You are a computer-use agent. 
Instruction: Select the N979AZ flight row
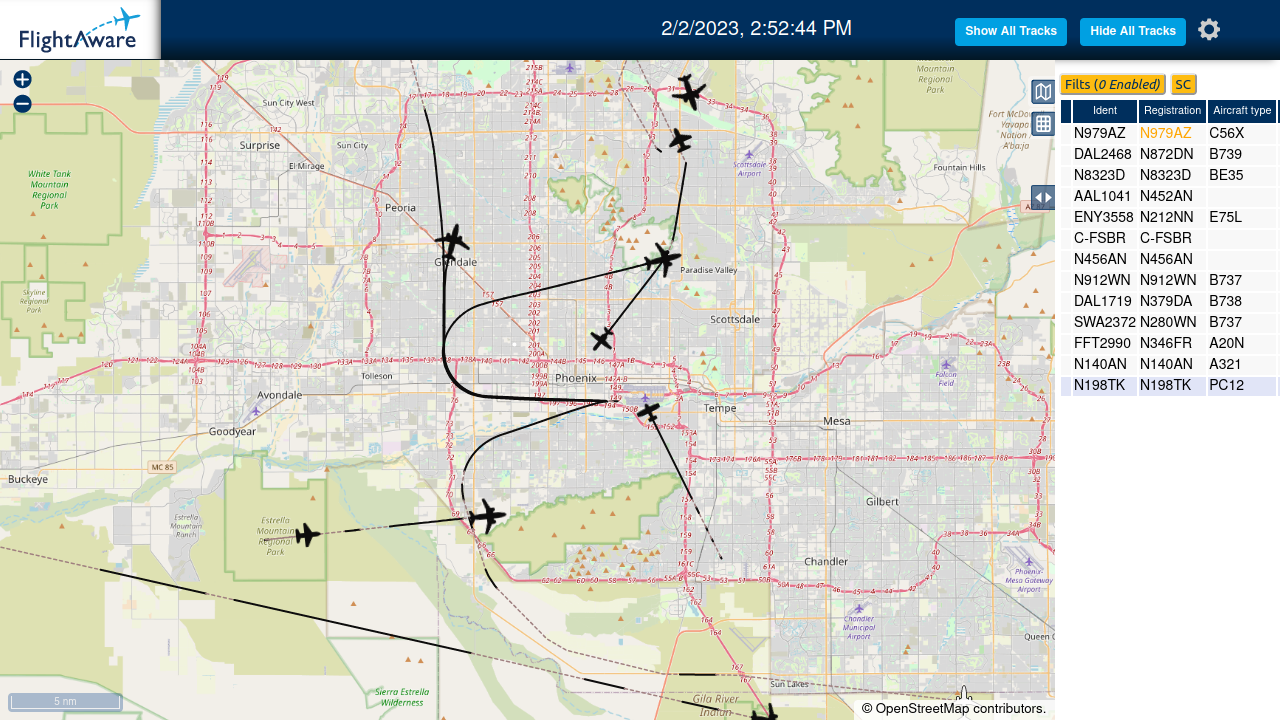pos(1168,133)
